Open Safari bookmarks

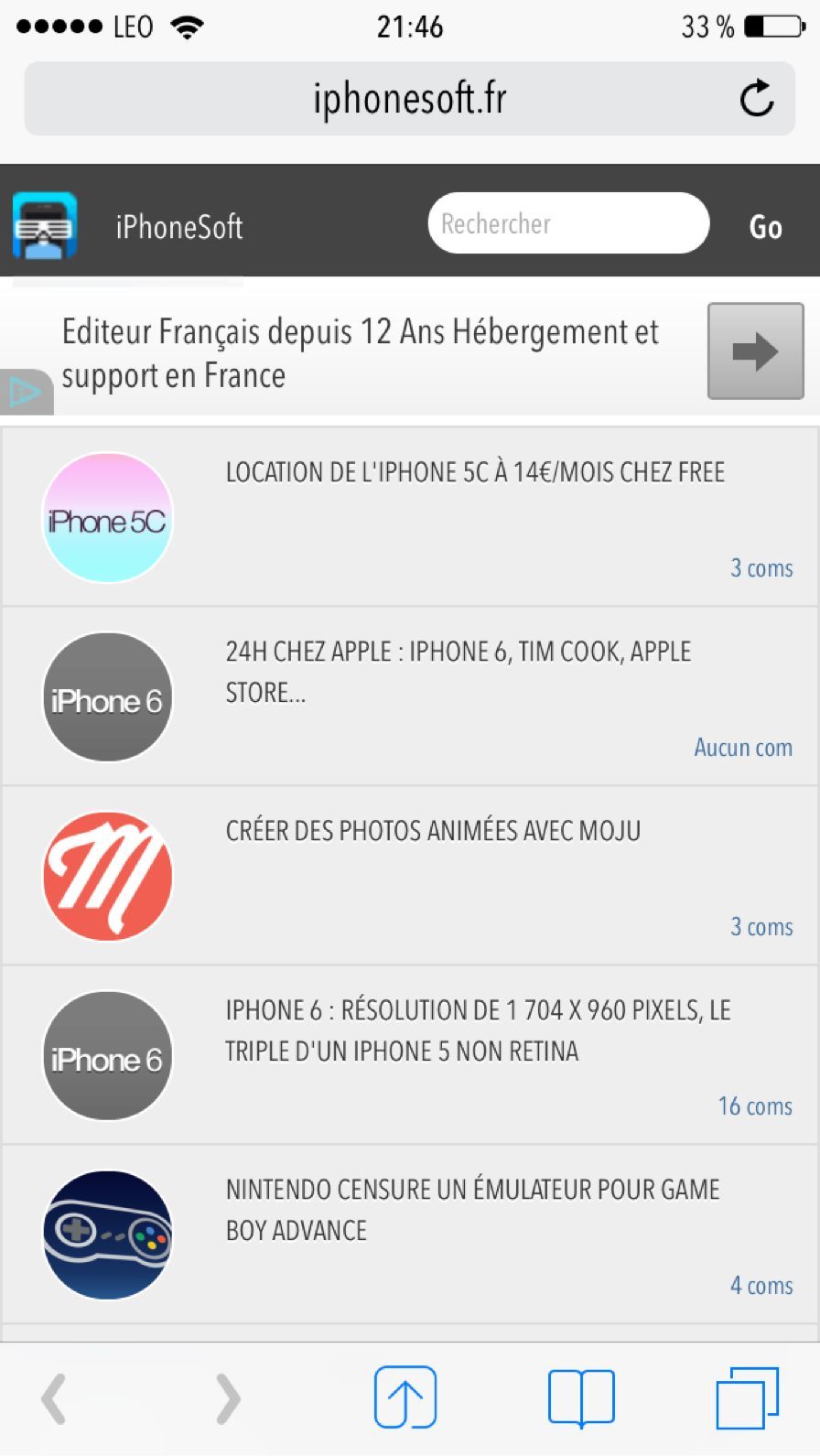(x=581, y=1397)
